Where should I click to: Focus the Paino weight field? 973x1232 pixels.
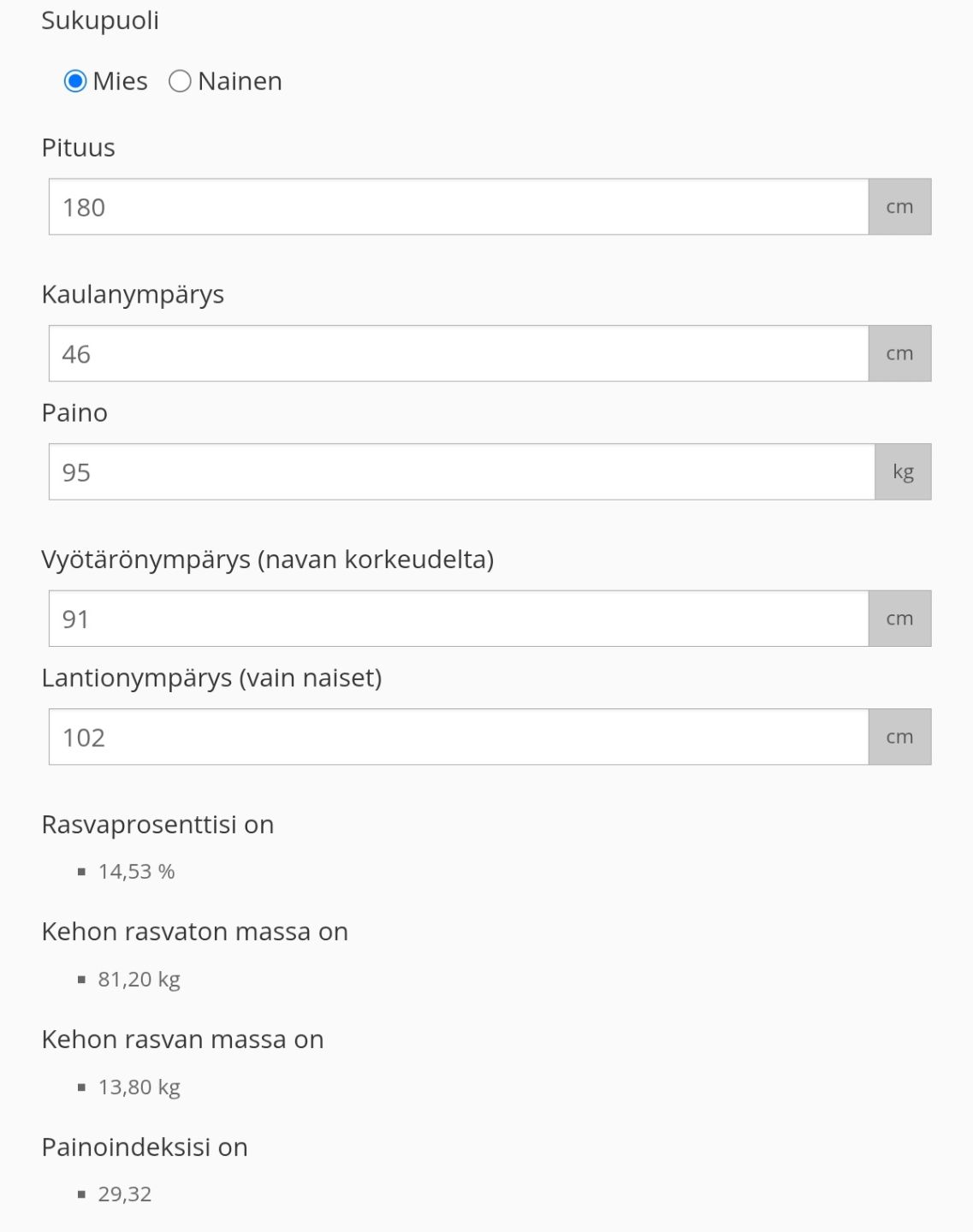click(462, 471)
